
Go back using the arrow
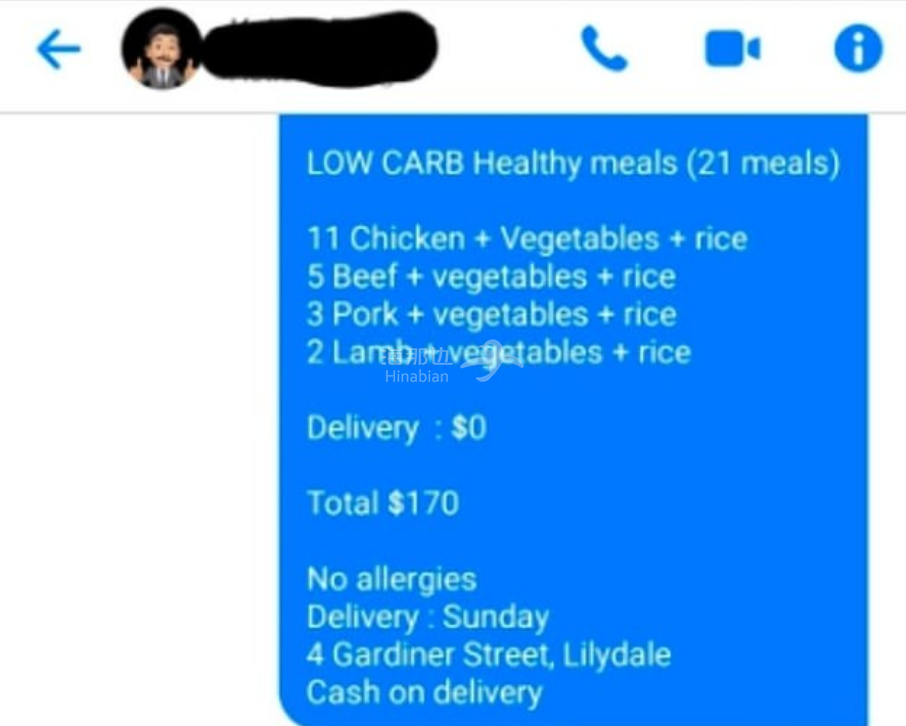point(58,49)
